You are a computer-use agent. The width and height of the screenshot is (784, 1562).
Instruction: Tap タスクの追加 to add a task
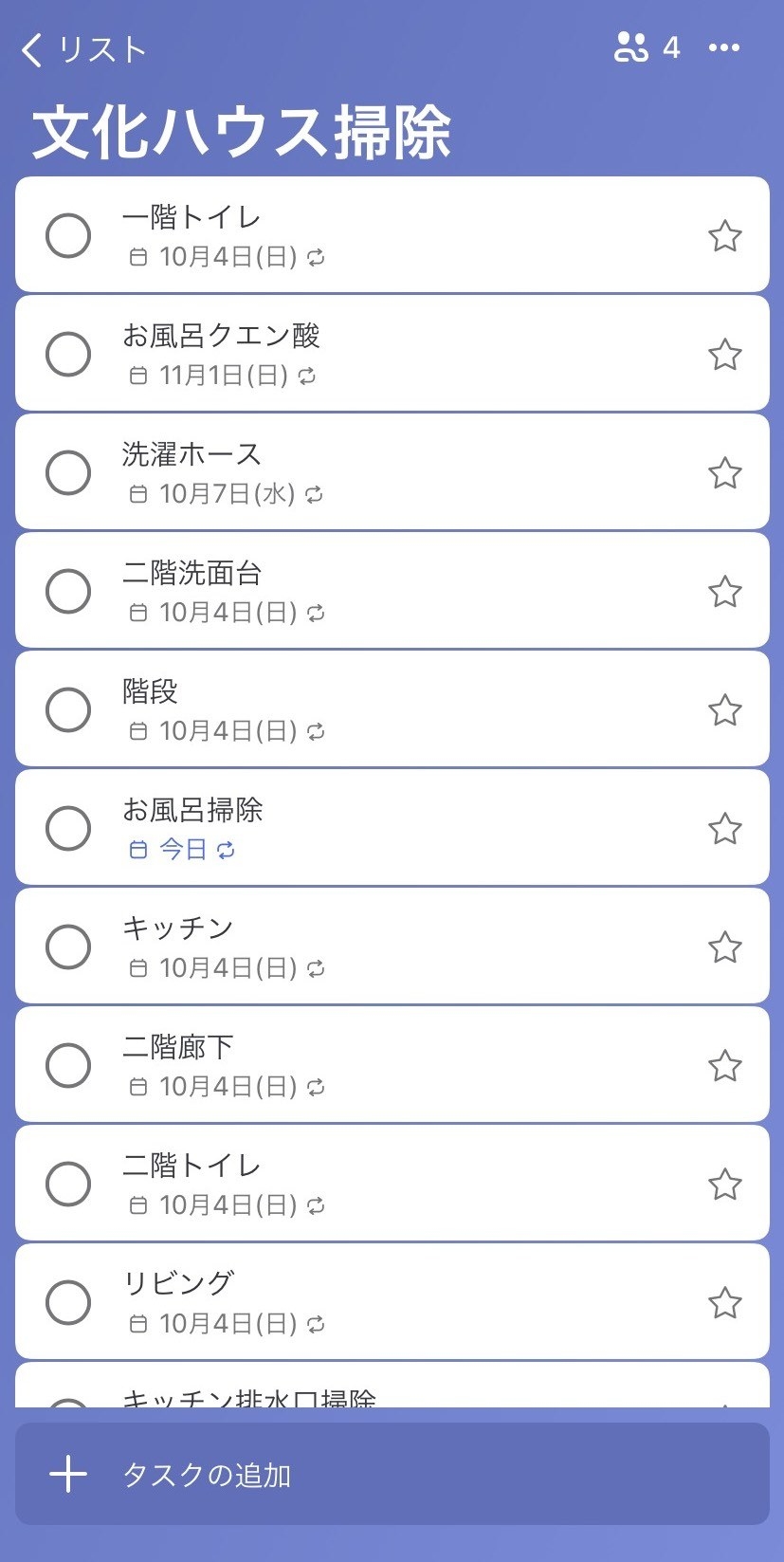click(392, 1474)
